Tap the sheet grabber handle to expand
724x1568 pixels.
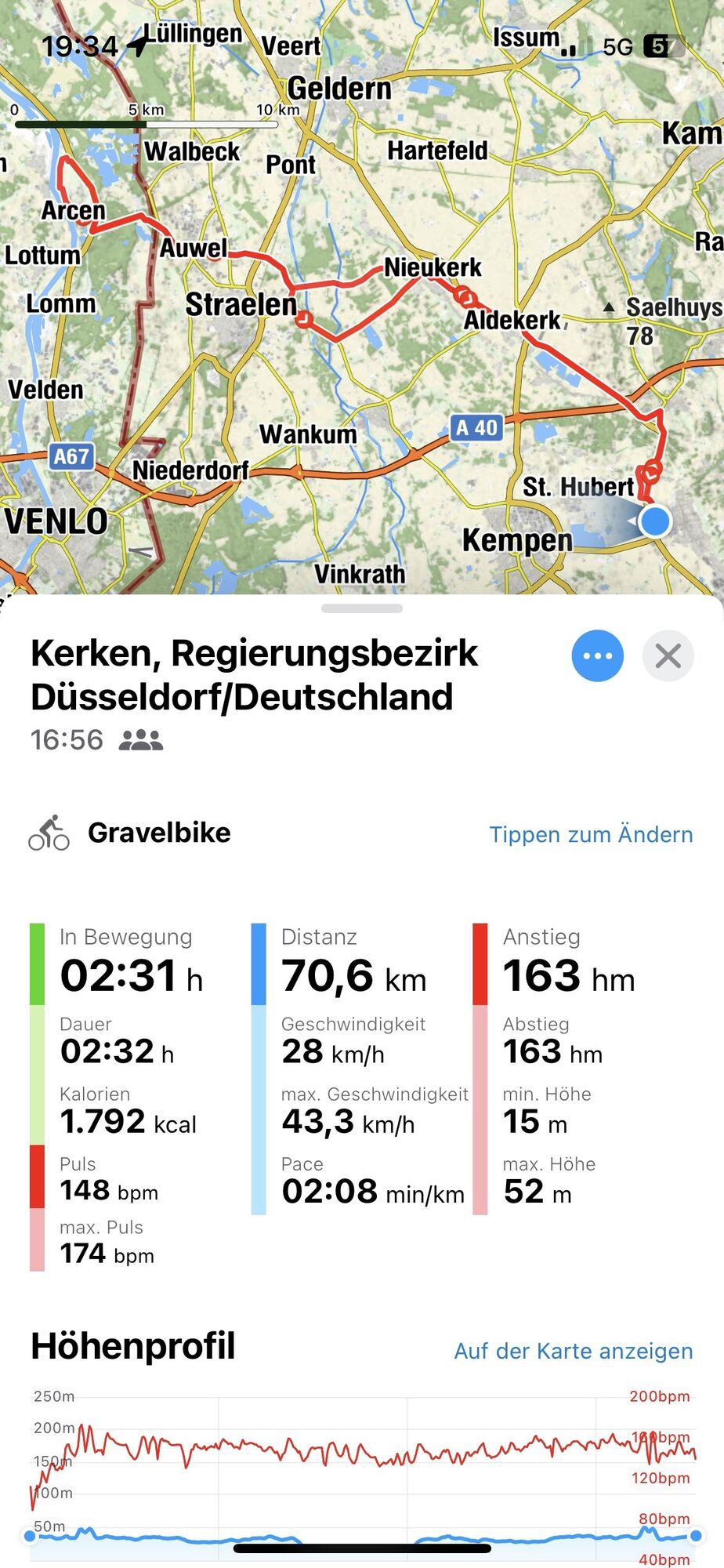(x=362, y=608)
